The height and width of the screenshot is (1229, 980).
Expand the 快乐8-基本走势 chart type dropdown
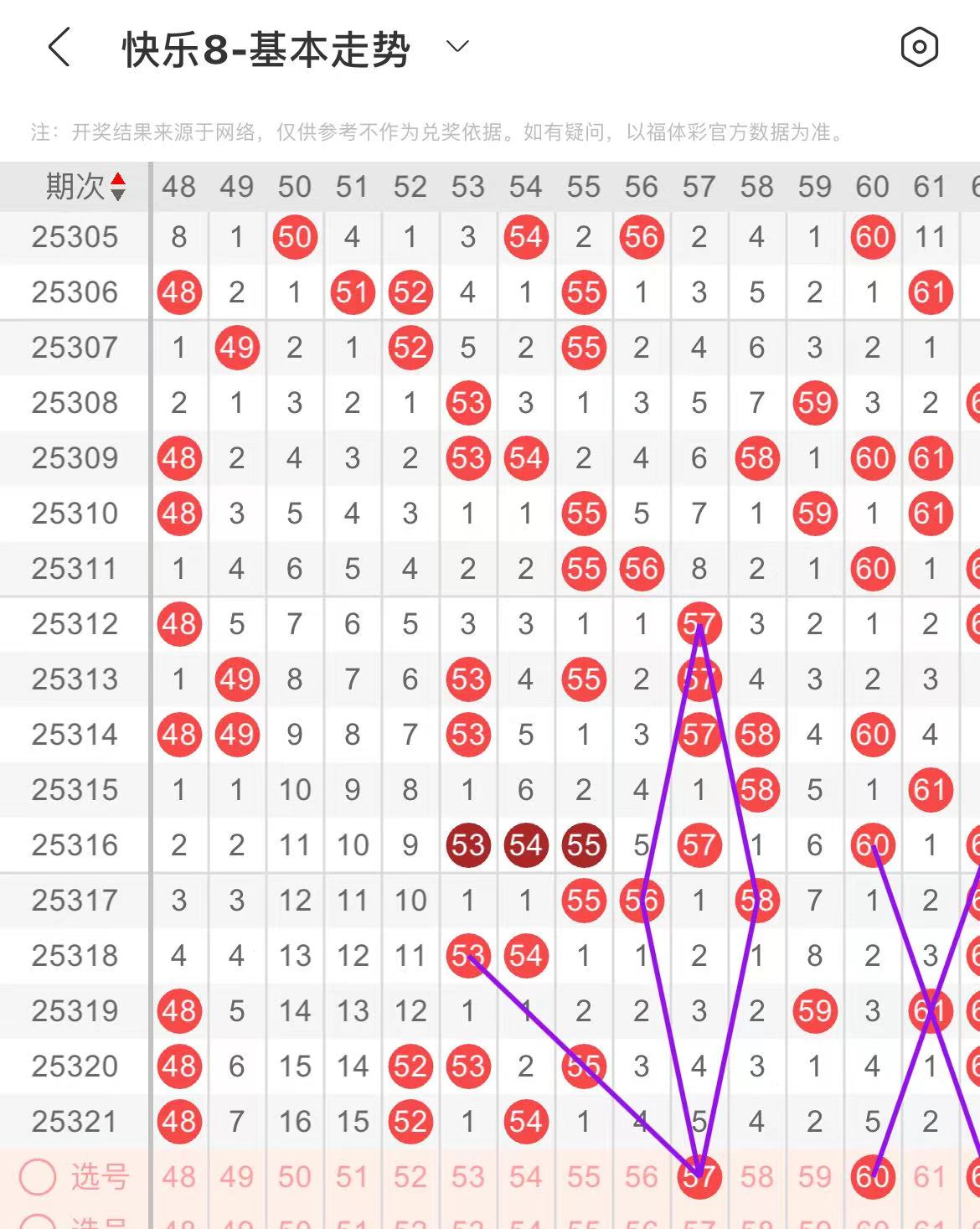(457, 47)
